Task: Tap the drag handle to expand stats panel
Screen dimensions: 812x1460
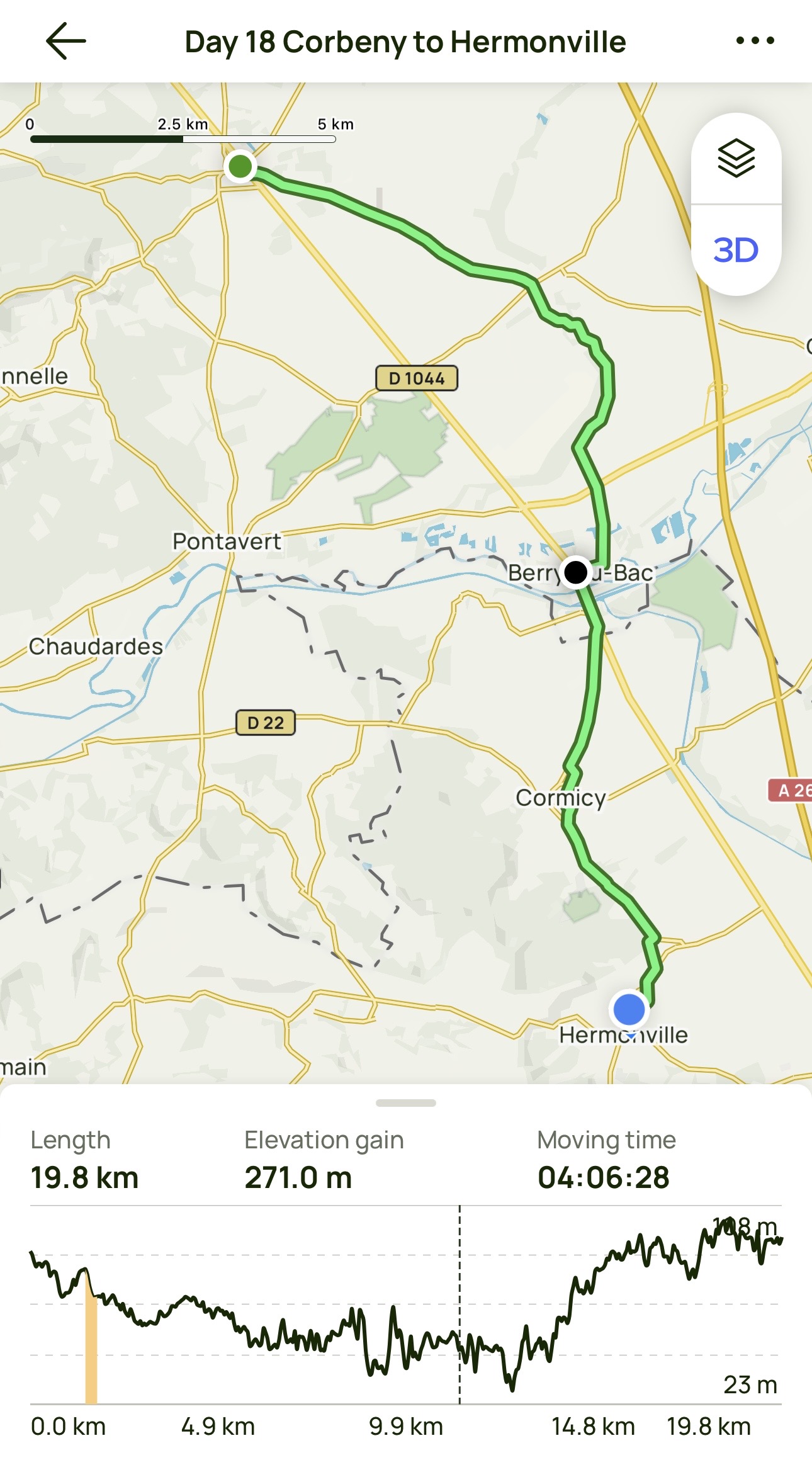Action: [405, 1103]
